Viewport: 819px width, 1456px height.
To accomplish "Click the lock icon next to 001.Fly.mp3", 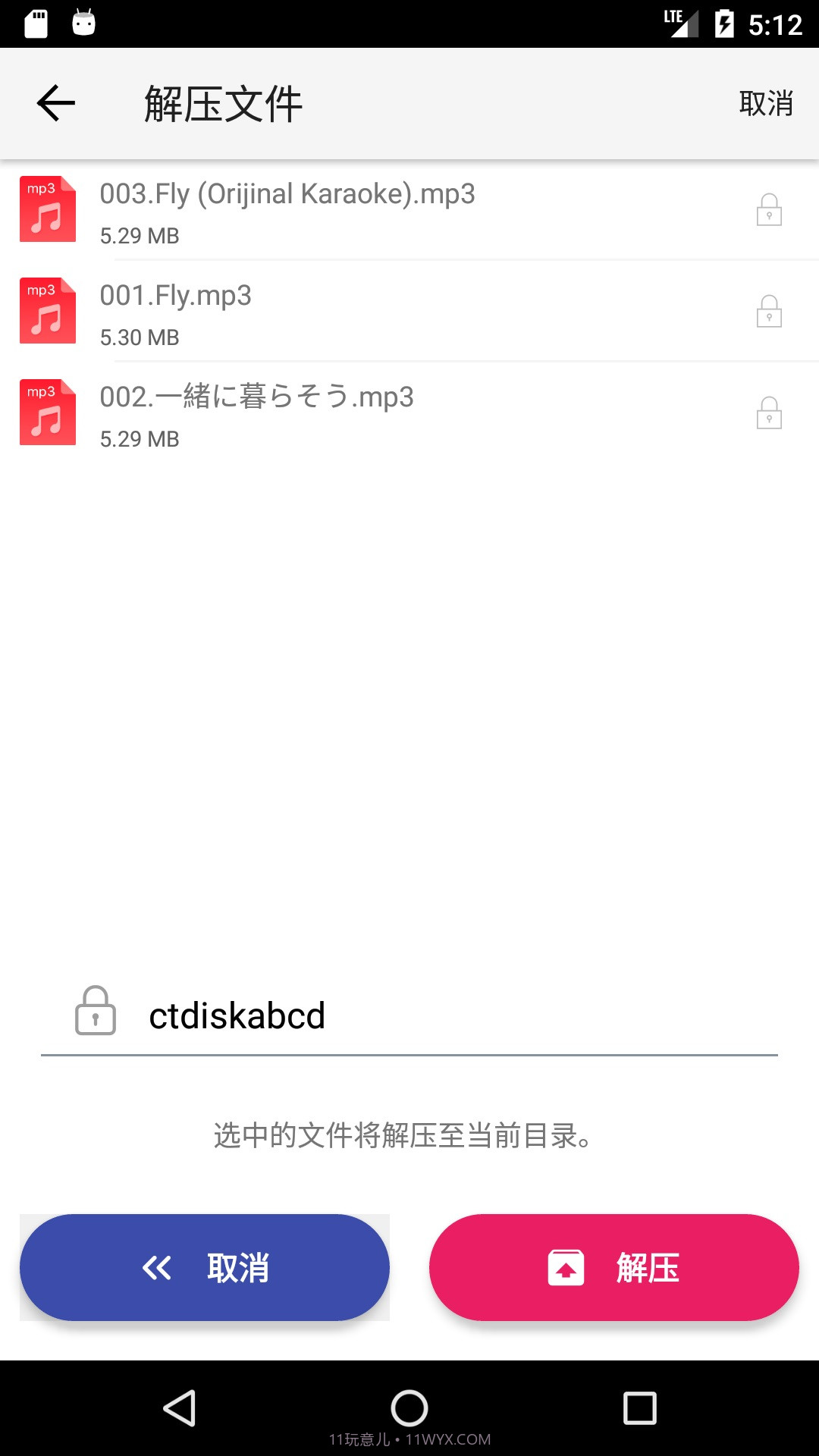I will tap(770, 311).
